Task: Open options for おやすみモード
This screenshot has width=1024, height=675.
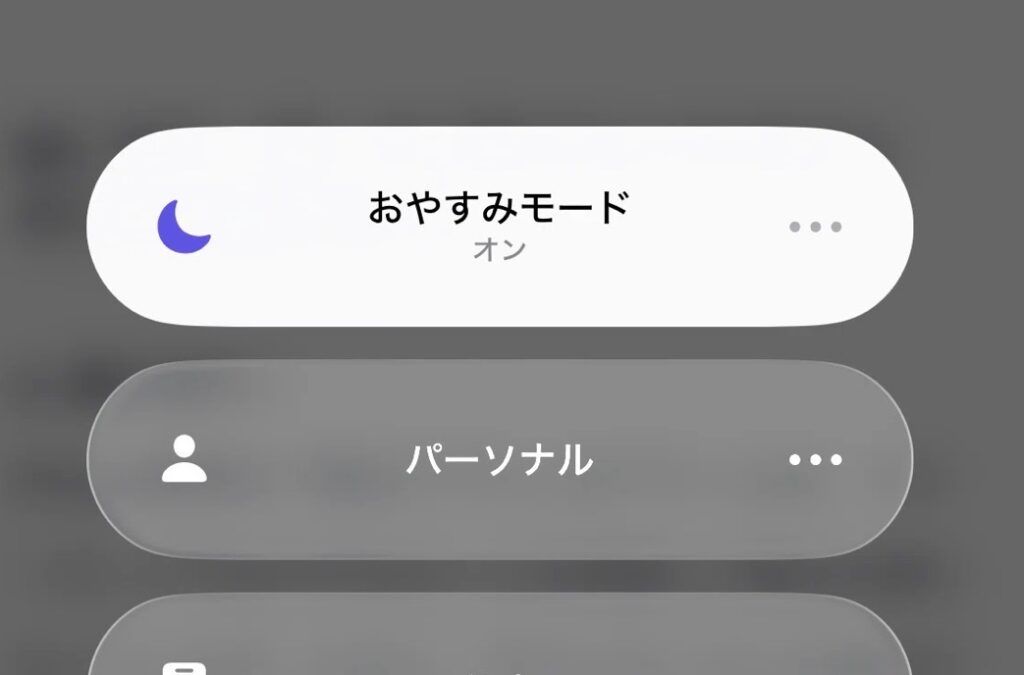Action: pos(815,227)
